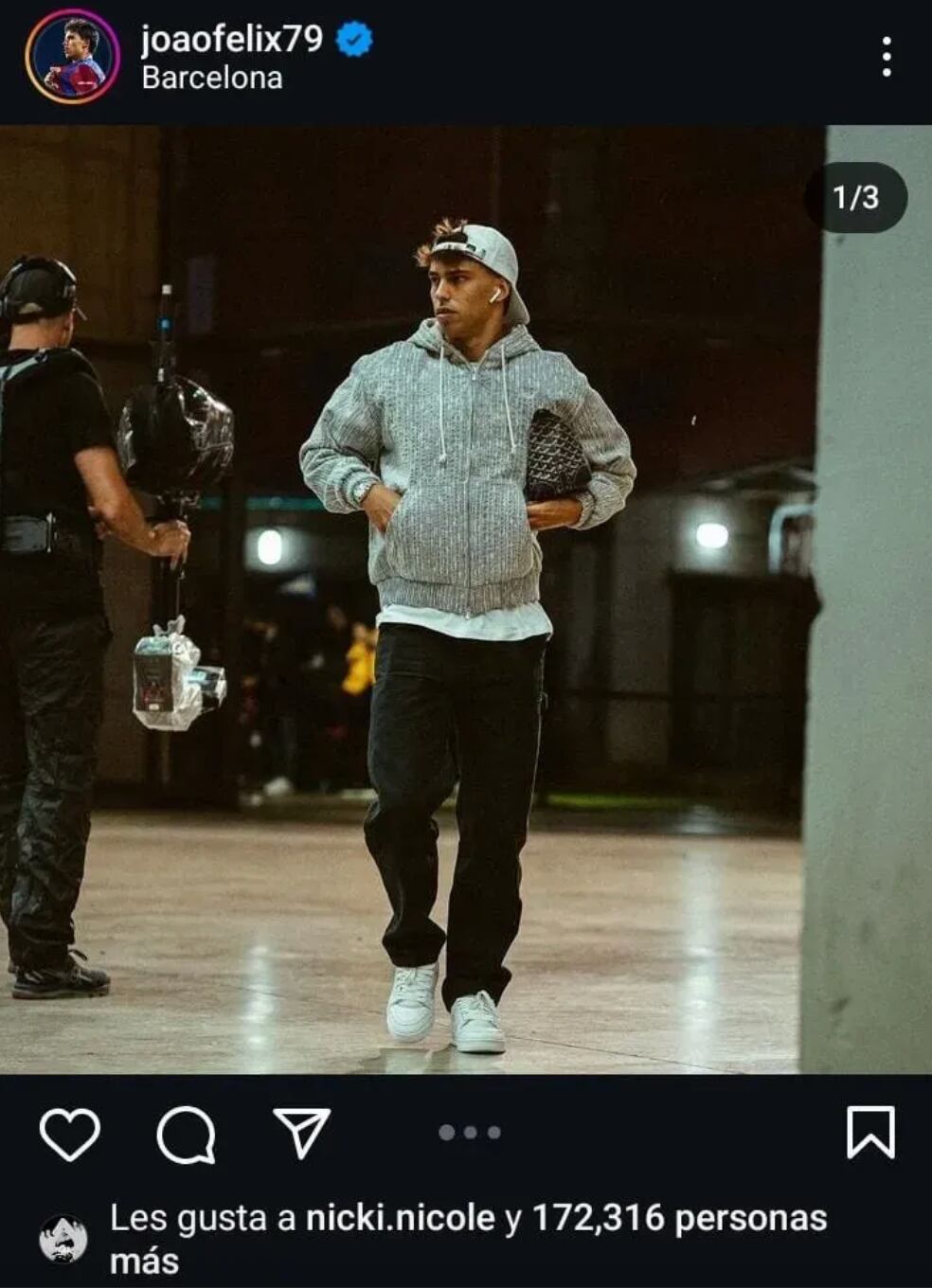Open the Barcelona location tag
This screenshot has width=932, height=1288.
pos(212,79)
